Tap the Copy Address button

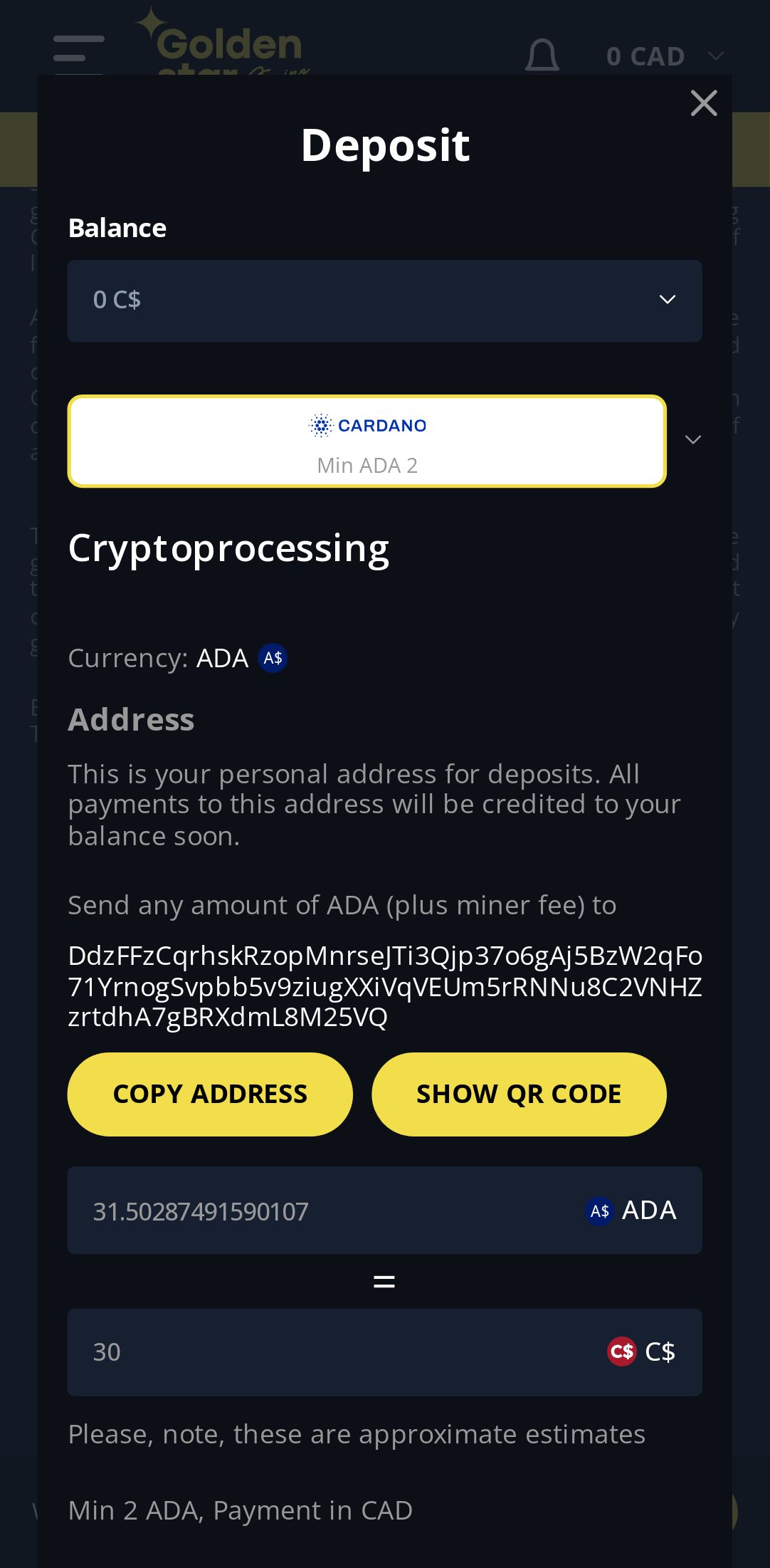pyautogui.click(x=210, y=1094)
